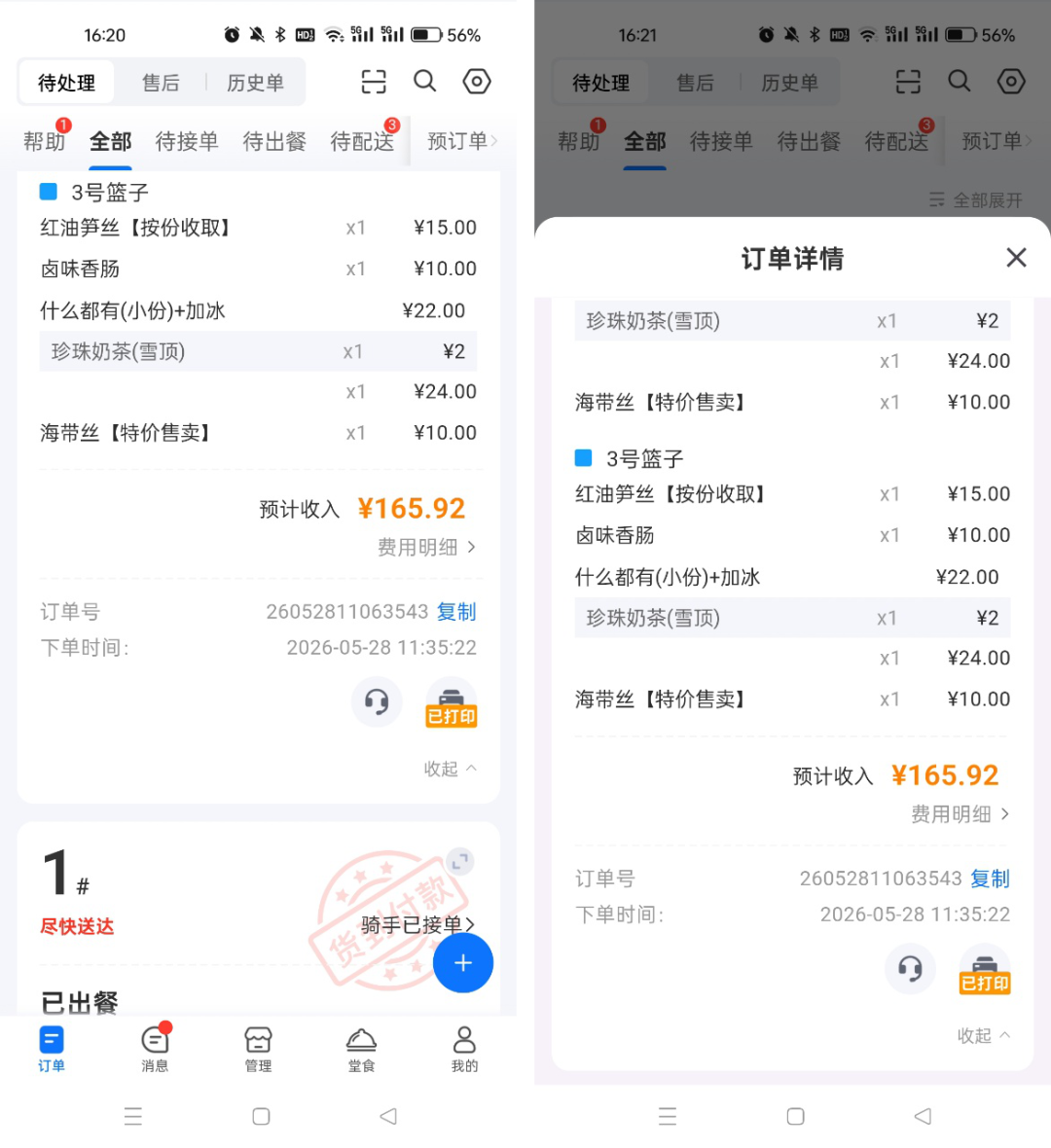The image size is (1051, 1148).
Task: Go to the 堂食 bottom tab
Action: pyautogui.click(x=361, y=1049)
